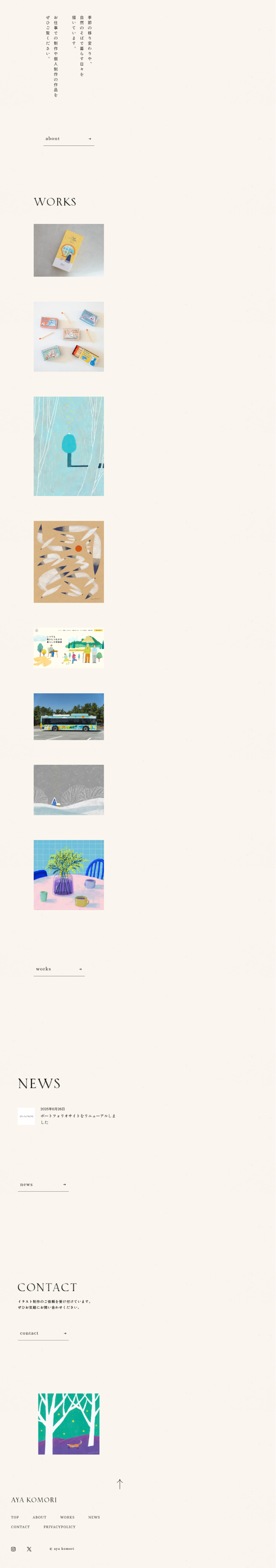Open the news archive link
276x1568 pixels.
[x=42, y=1184]
